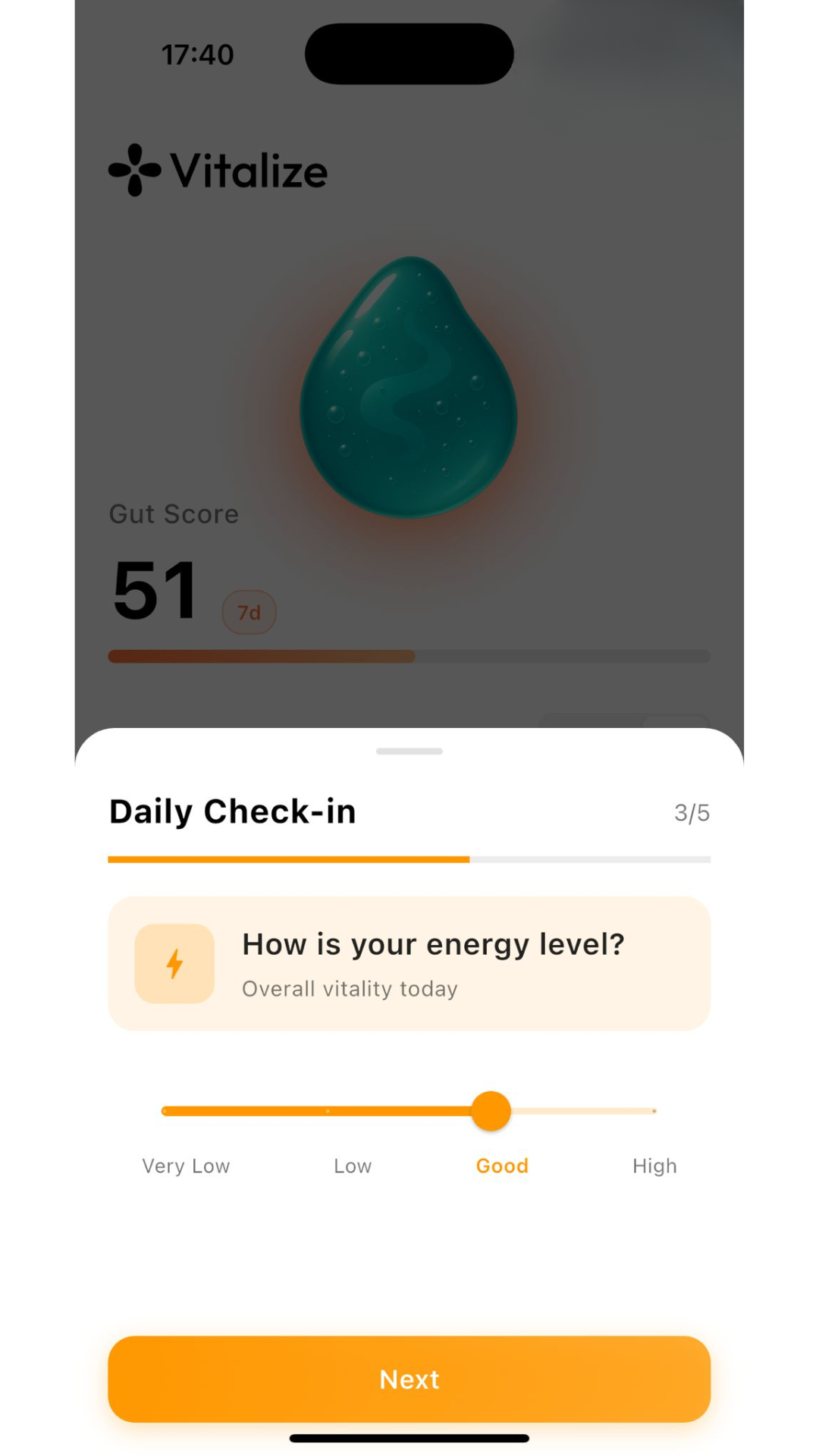The width and height of the screenshot is (819, 1456).
Task: Tap the Gut Score value 51
Action: [155, 590]
